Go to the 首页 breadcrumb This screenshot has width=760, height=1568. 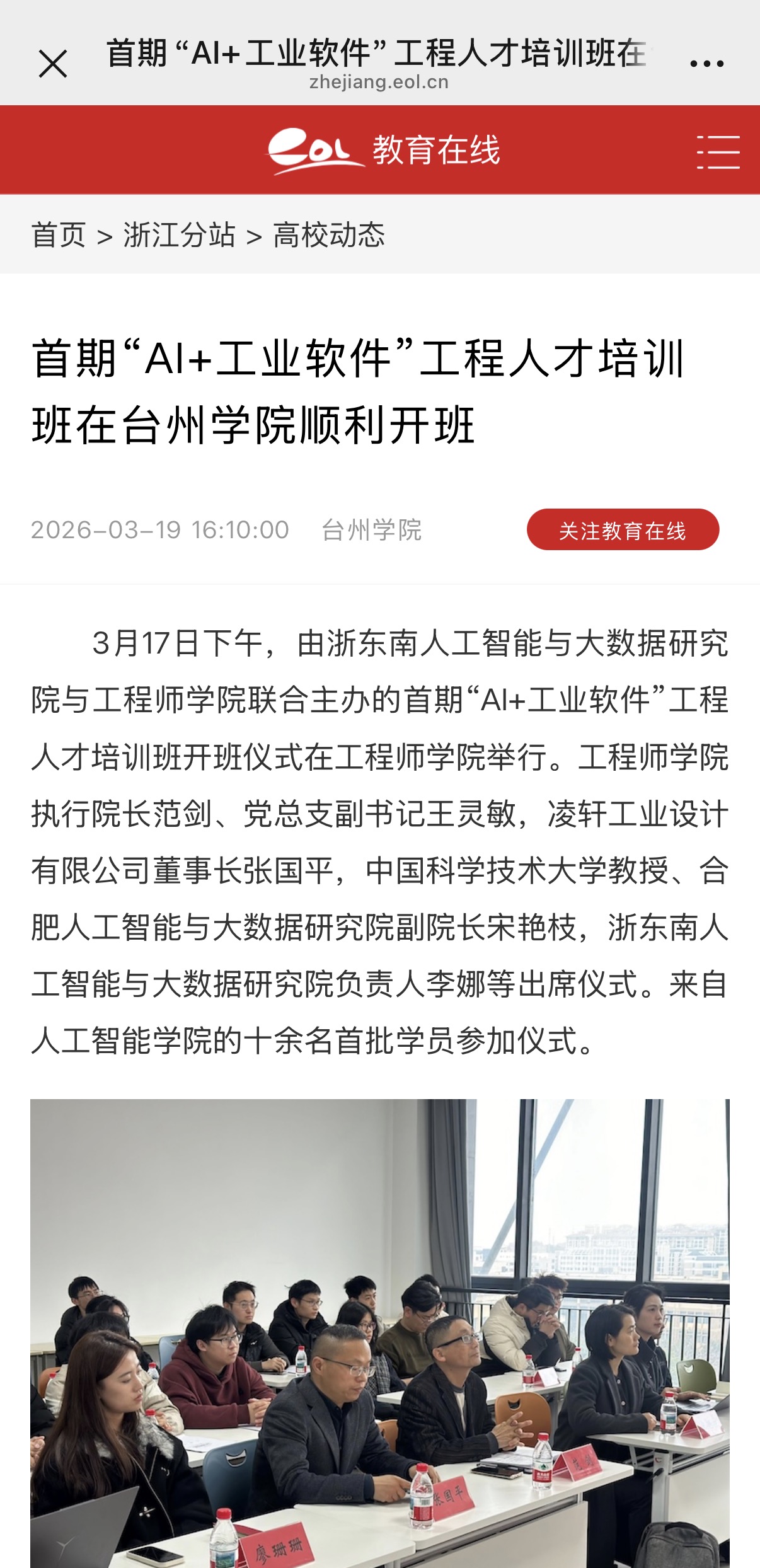(58, 235)
